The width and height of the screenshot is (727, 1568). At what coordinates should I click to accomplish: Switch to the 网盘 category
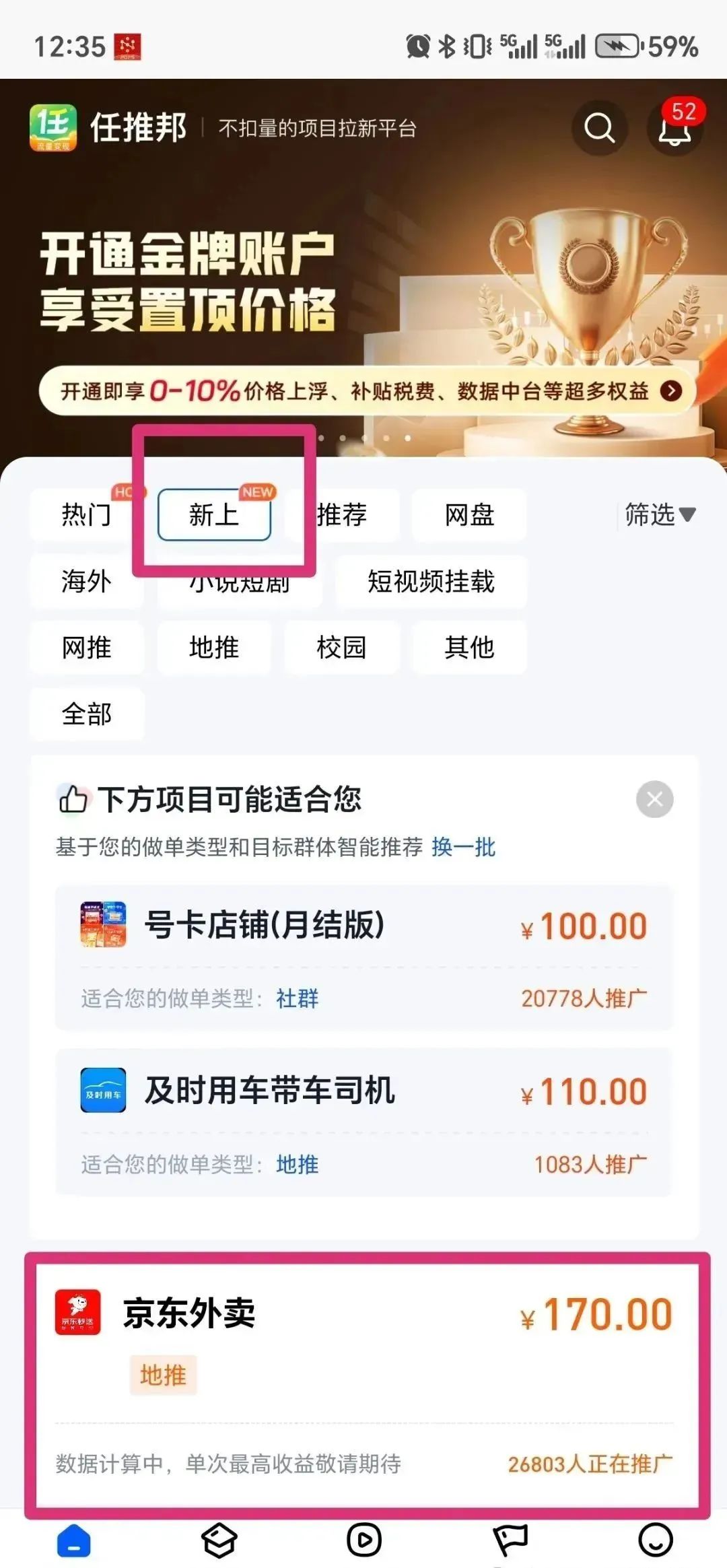click(469, 515)
